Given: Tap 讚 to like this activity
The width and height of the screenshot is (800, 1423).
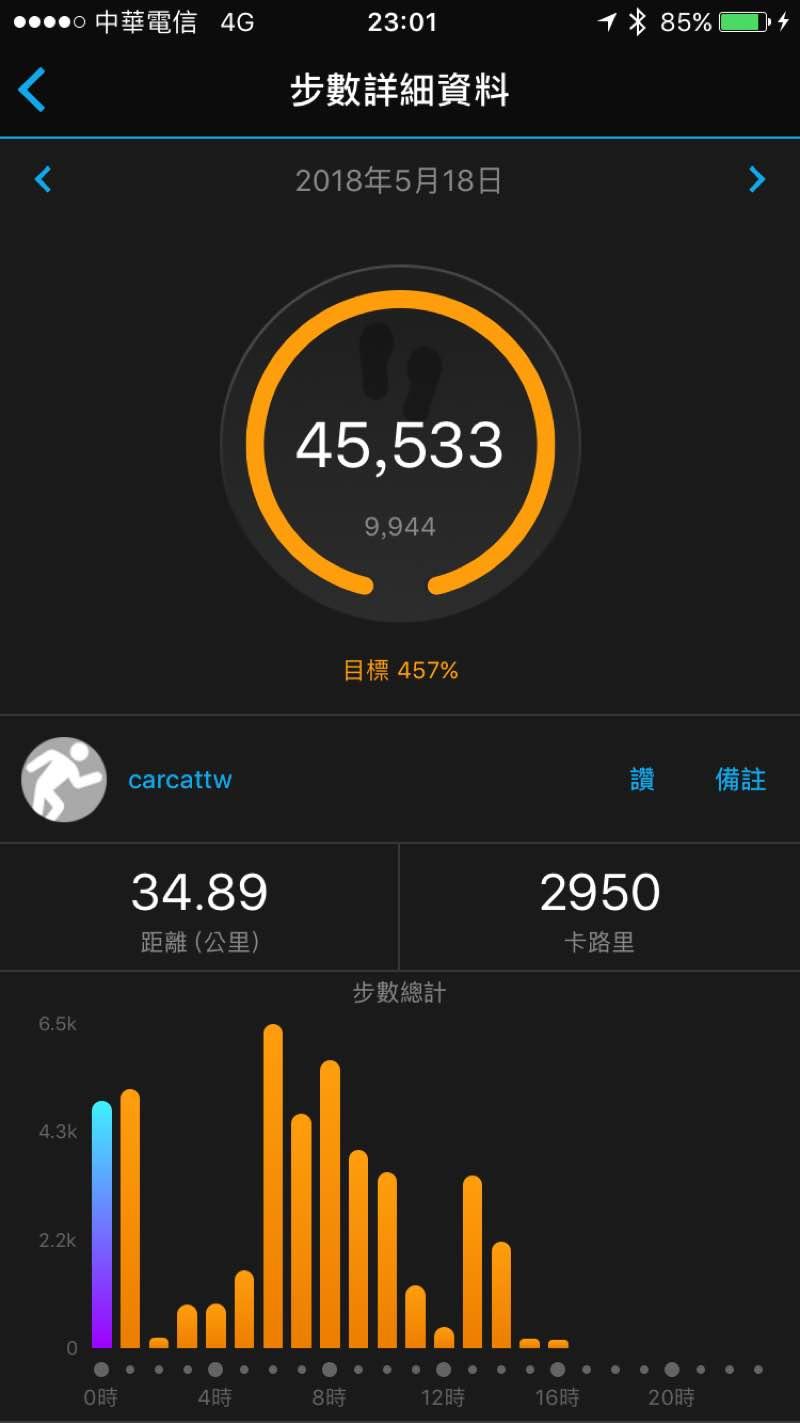Looking at the screenshot, I should tap(642, 780).
